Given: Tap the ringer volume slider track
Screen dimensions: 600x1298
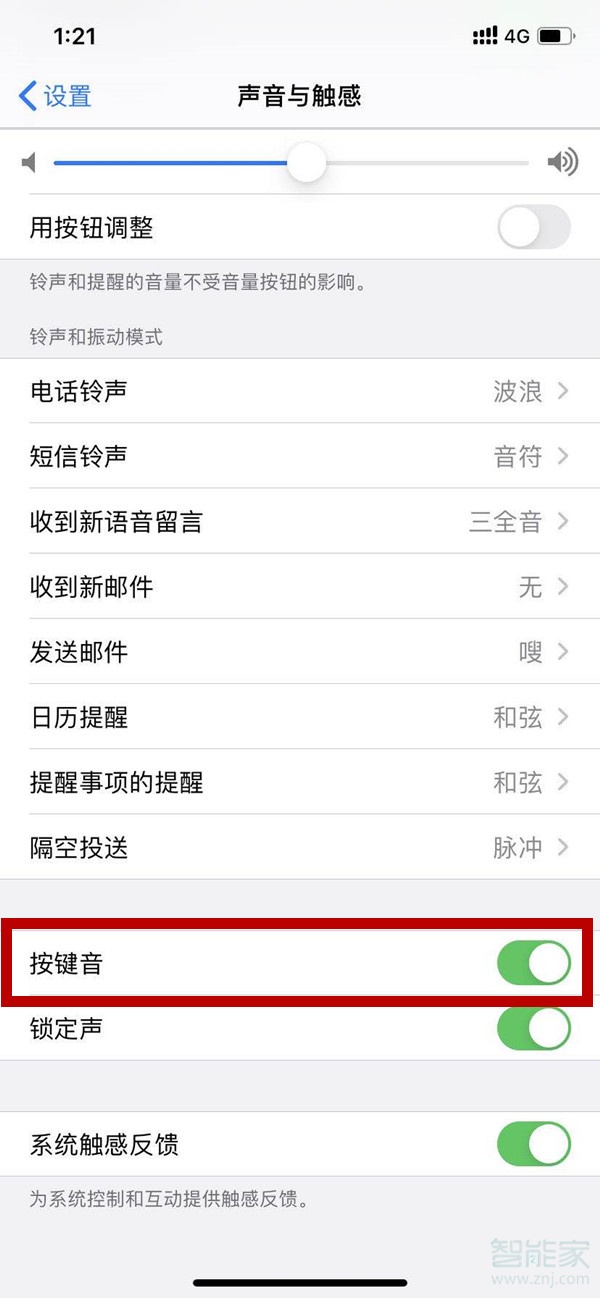Looking at the screenshot, I should pos(420,162).
